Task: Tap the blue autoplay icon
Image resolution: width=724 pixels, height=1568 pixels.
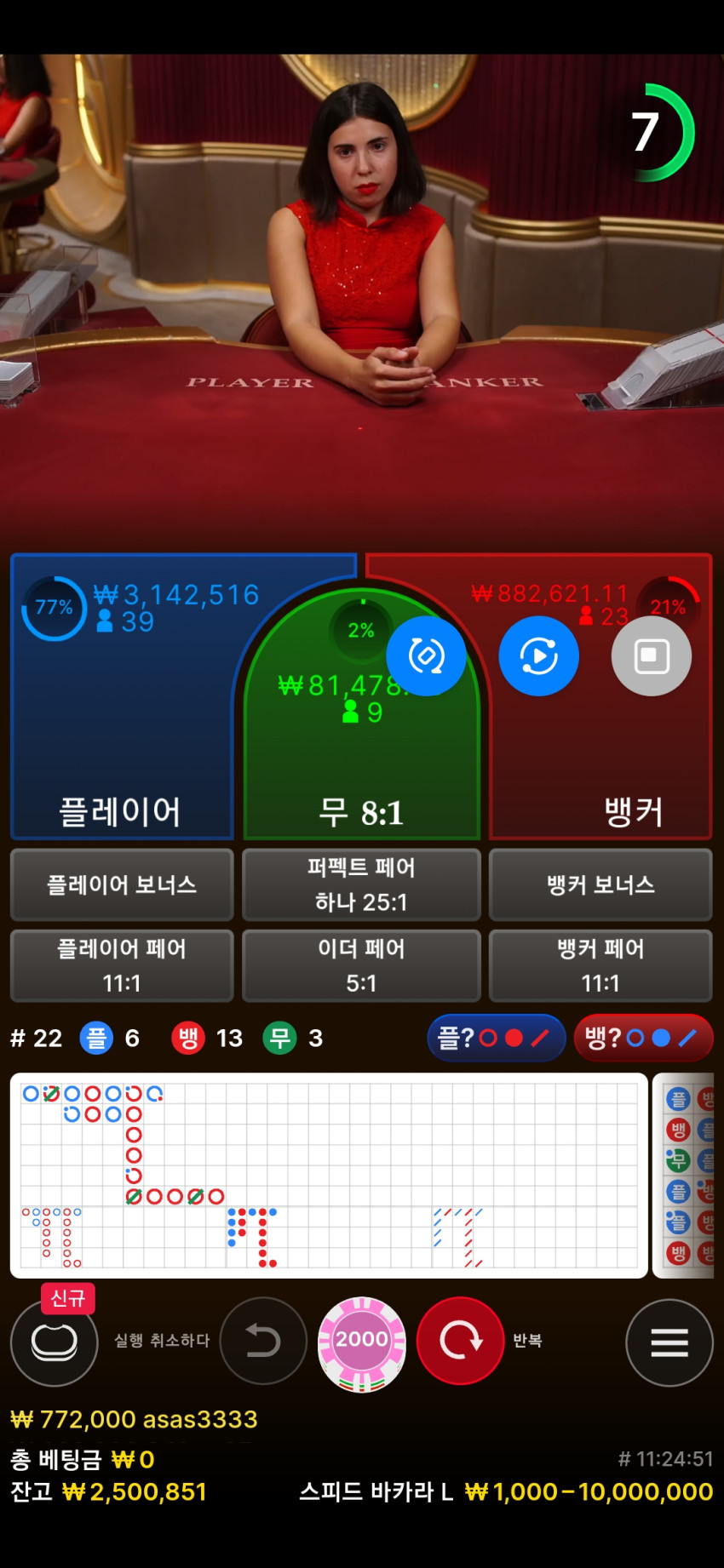Action: point(539,656)
